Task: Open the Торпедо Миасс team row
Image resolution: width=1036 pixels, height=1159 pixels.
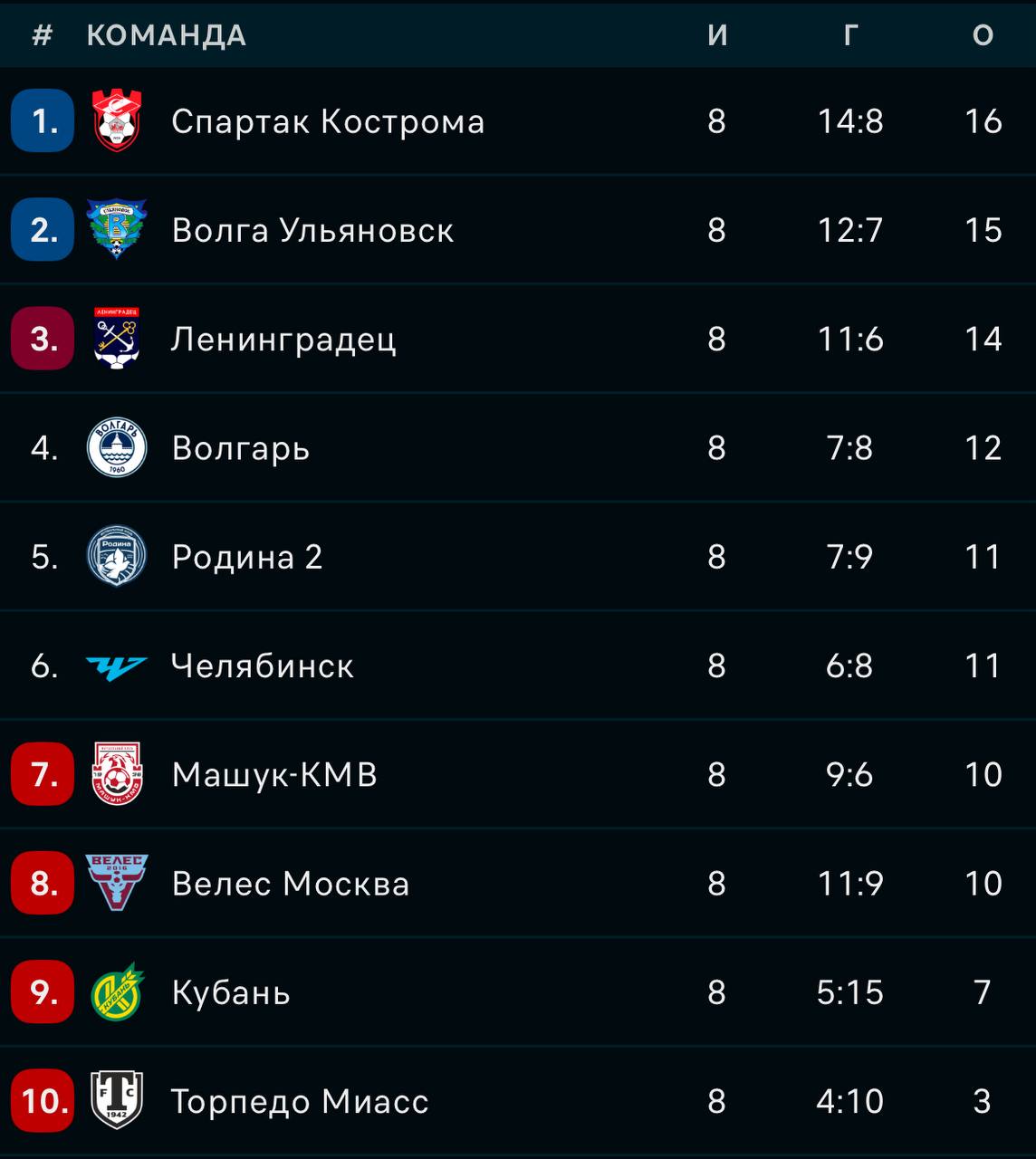Action: click(x=300, y=1101)
